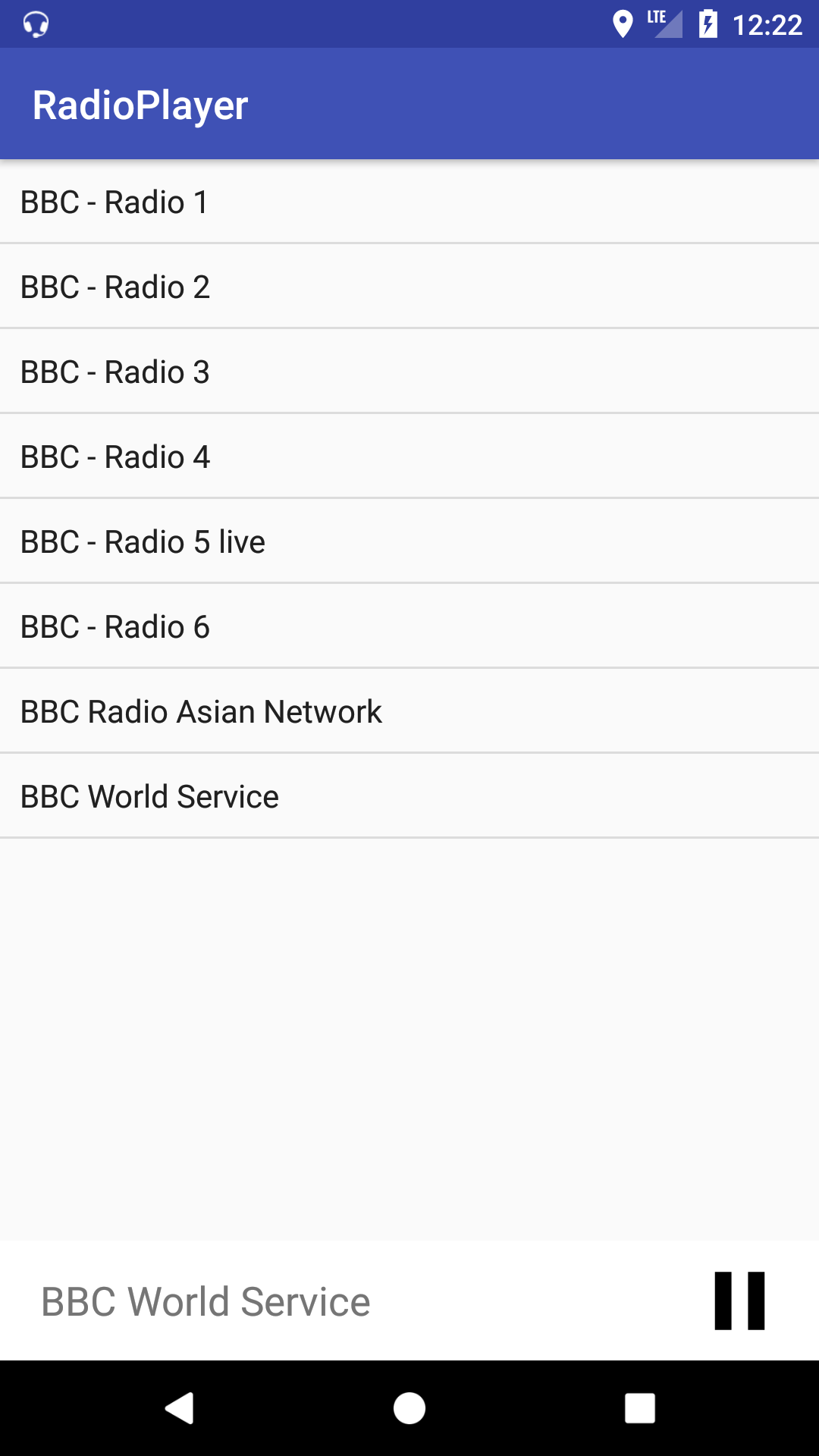This screenshot has height=1456, width=819.
Task: Pause the BBC World Service playback
Action: click(739, 1301)
